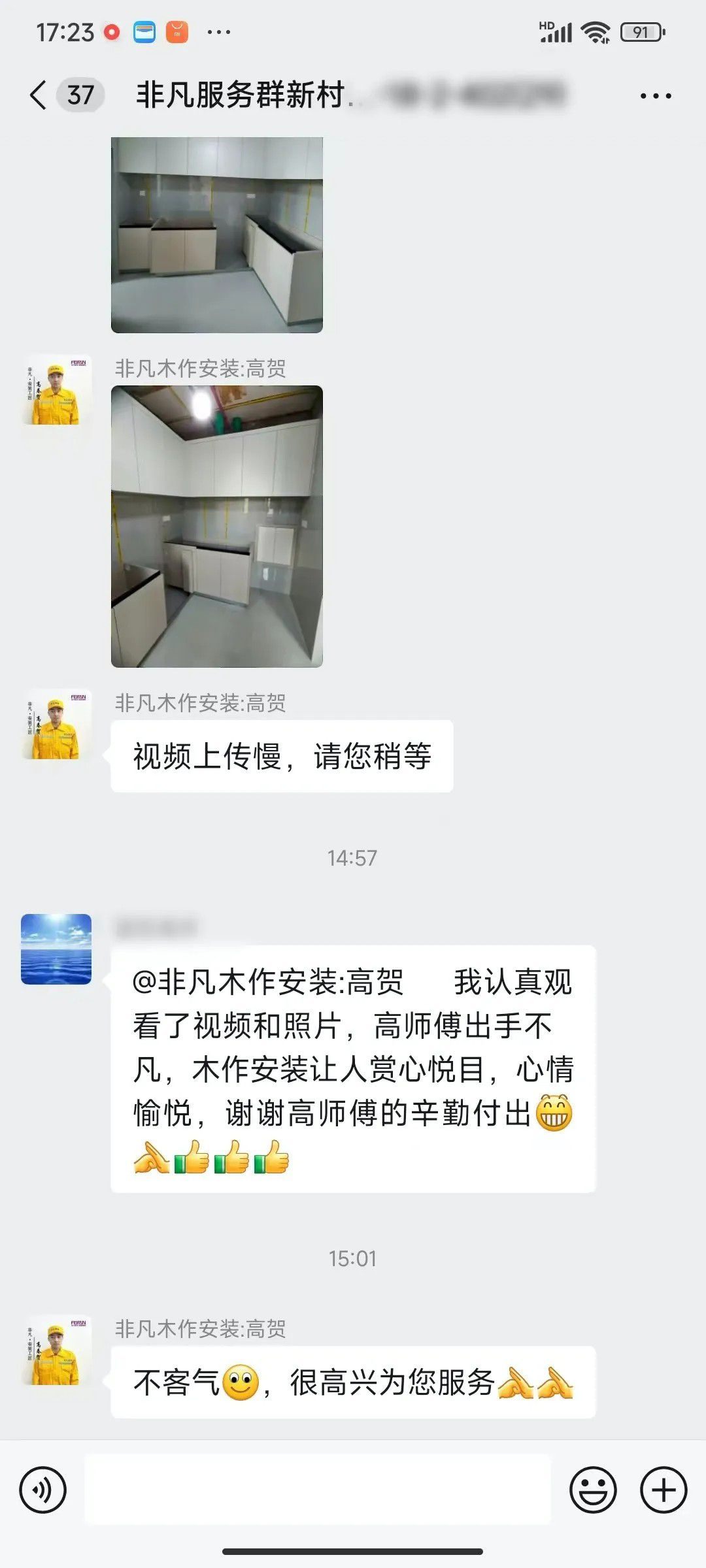Switch to voice message input
The height and width of the screenshot is (1568, 706).
tap(43, 1490)
